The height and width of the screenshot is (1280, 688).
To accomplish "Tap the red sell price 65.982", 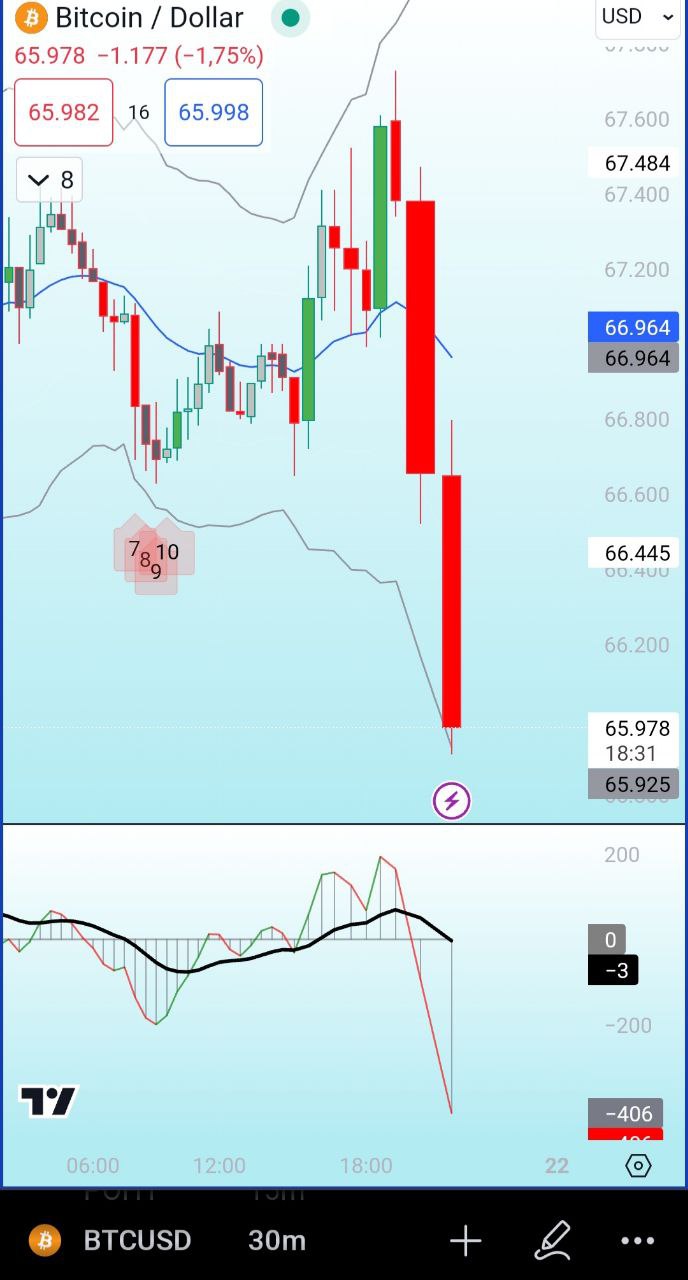I will (64, 112).
